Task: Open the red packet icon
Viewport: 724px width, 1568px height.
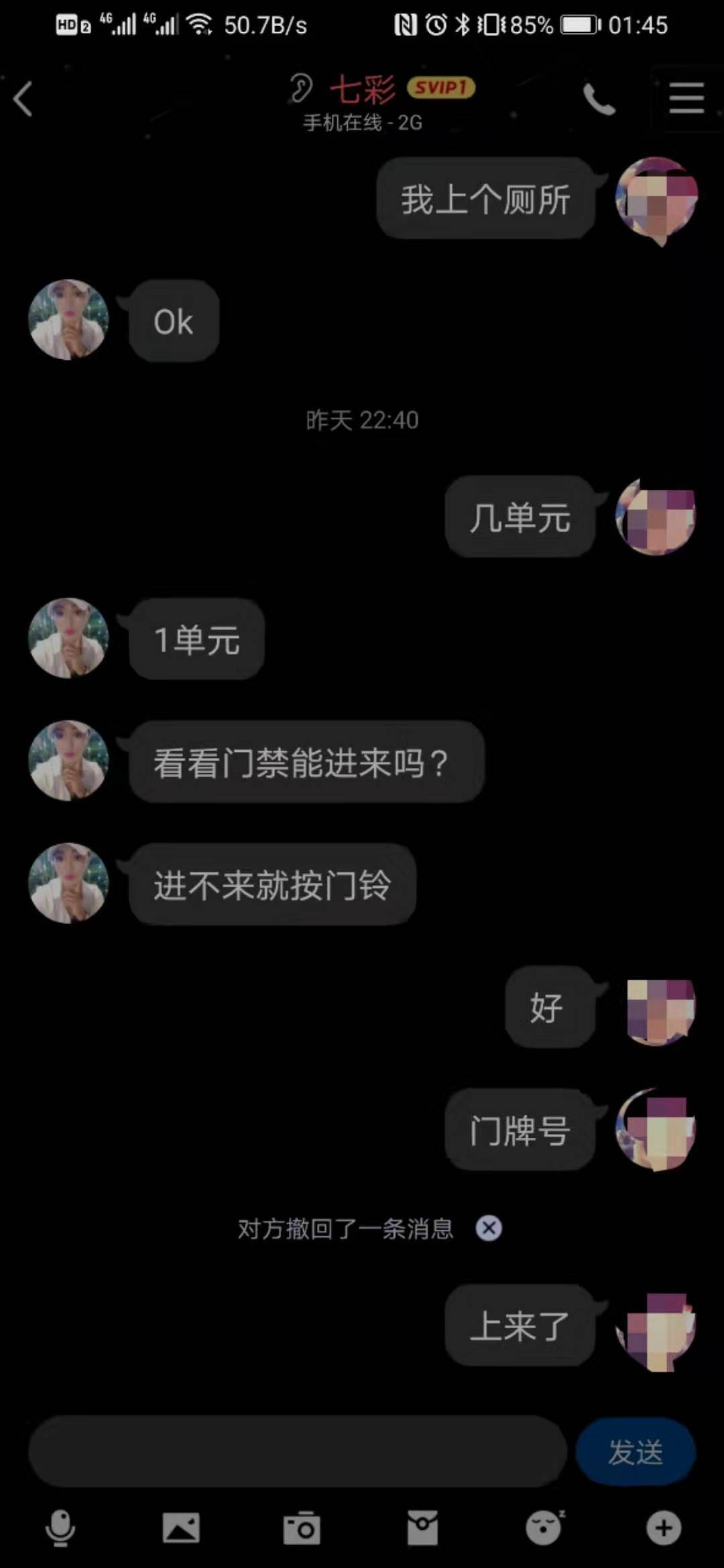Action: tap(422, 1527)
